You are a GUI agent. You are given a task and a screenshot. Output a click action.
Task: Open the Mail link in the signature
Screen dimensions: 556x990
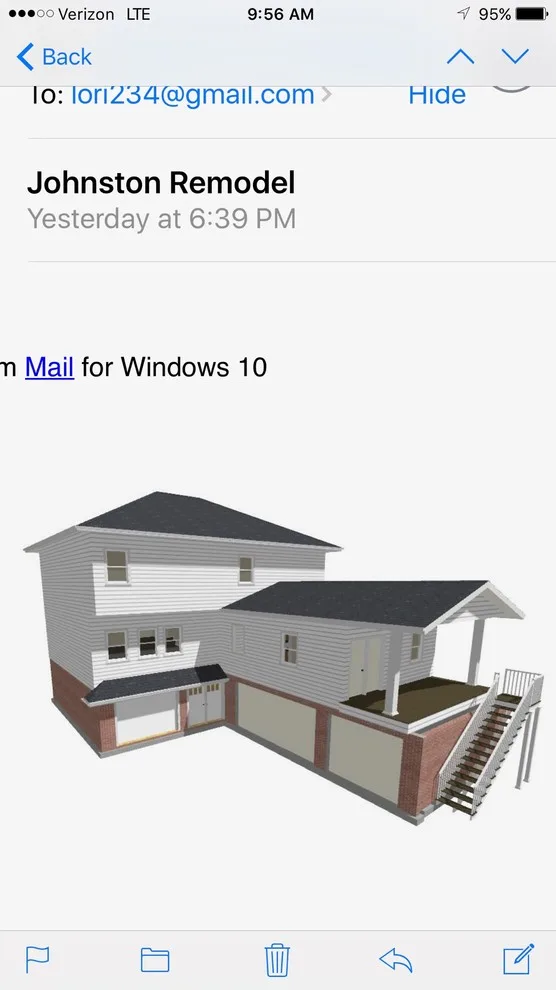click(49, 367)
